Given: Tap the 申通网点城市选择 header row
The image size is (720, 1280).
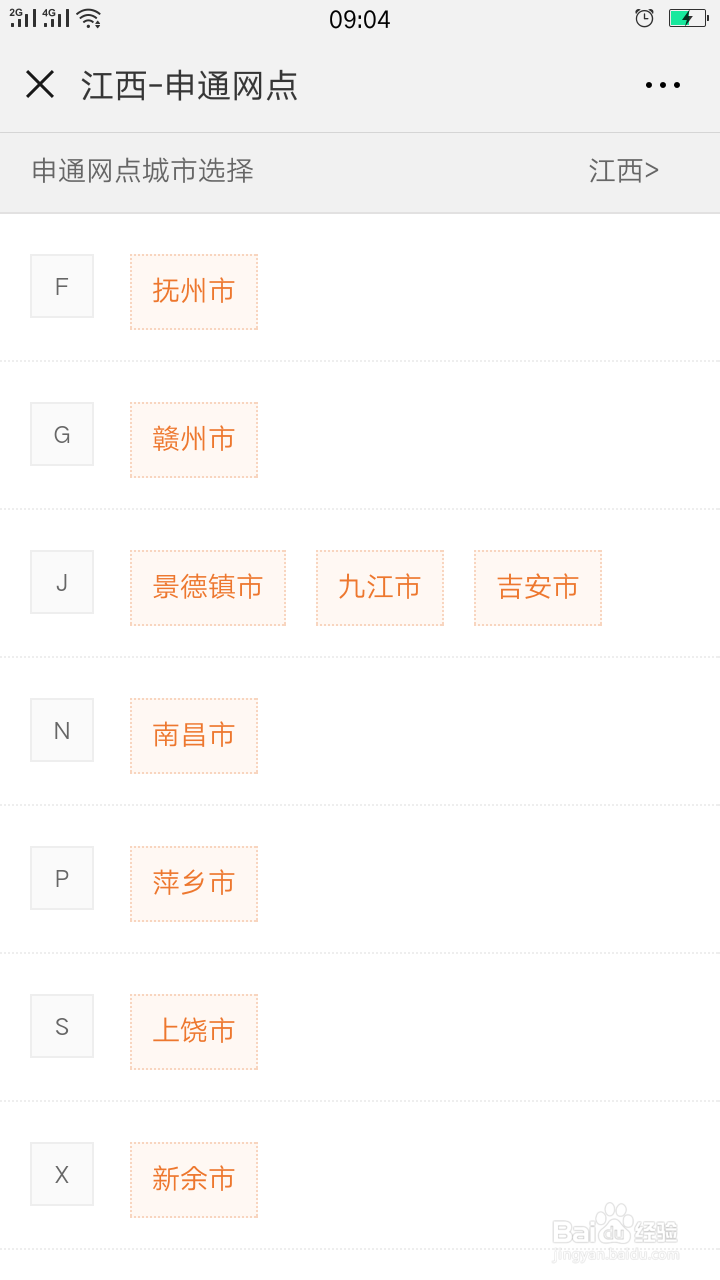Looking at the screenshot, I should (x=142, y=171).
